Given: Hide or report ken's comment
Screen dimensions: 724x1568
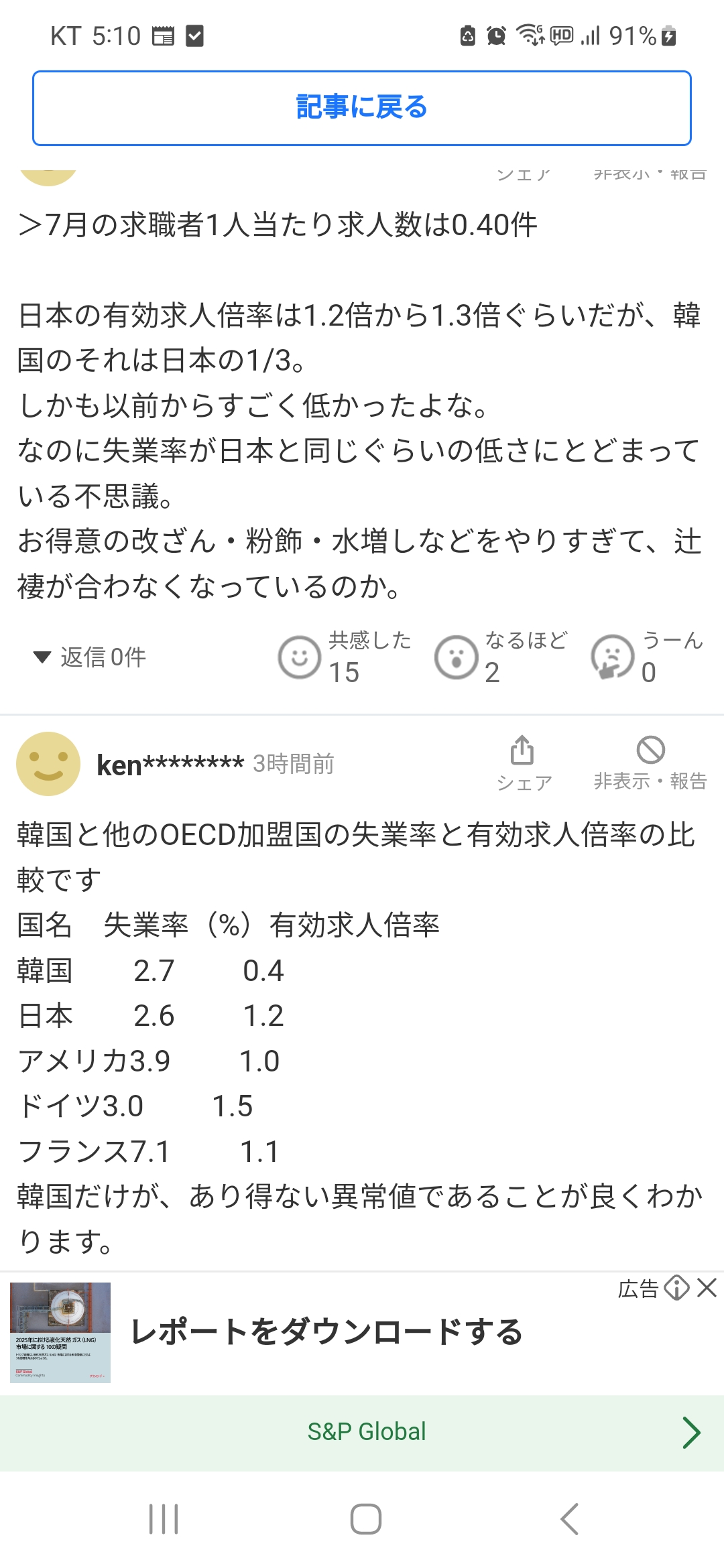Looking at the screenshot, I should pyautogui.click(x=650, y=763).
